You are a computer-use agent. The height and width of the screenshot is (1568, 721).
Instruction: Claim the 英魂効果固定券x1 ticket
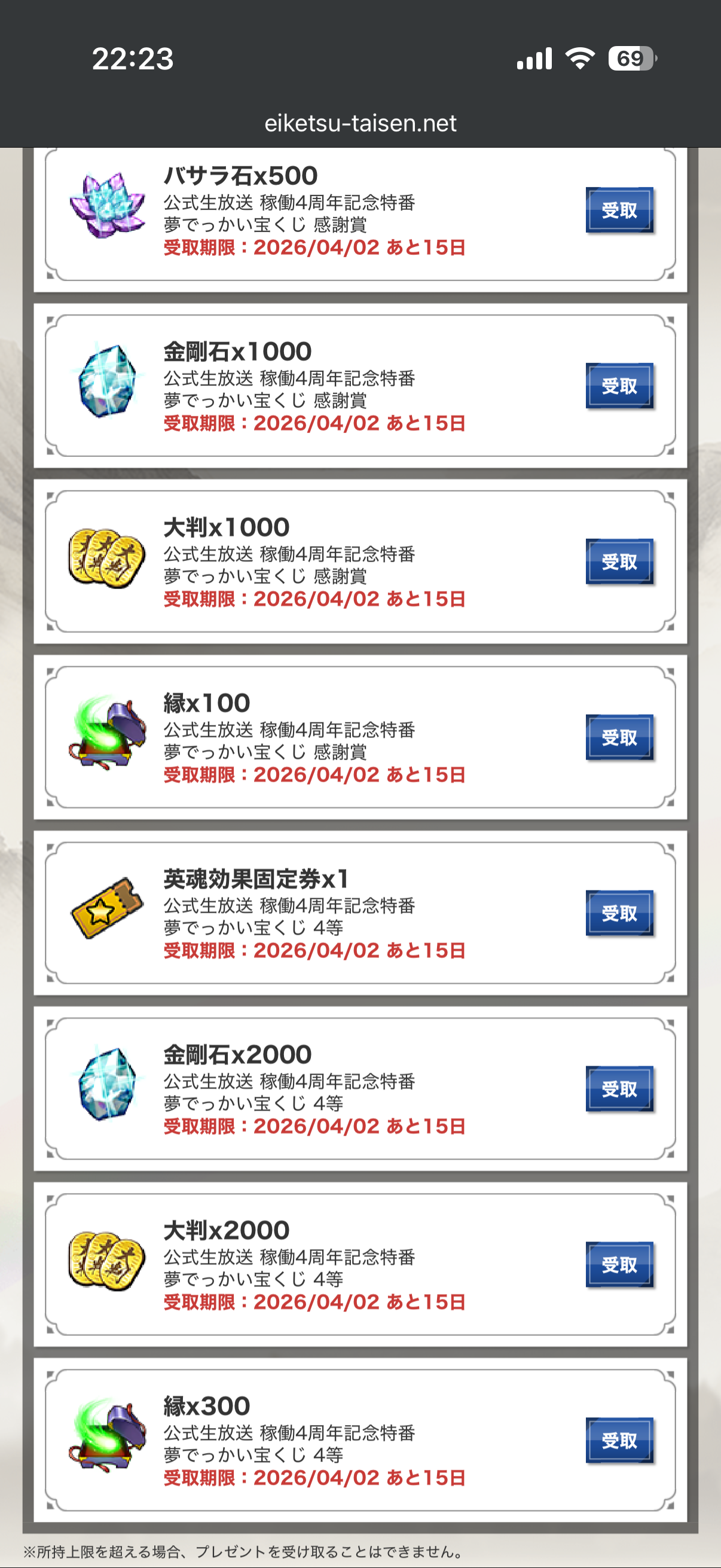(619, 913)
